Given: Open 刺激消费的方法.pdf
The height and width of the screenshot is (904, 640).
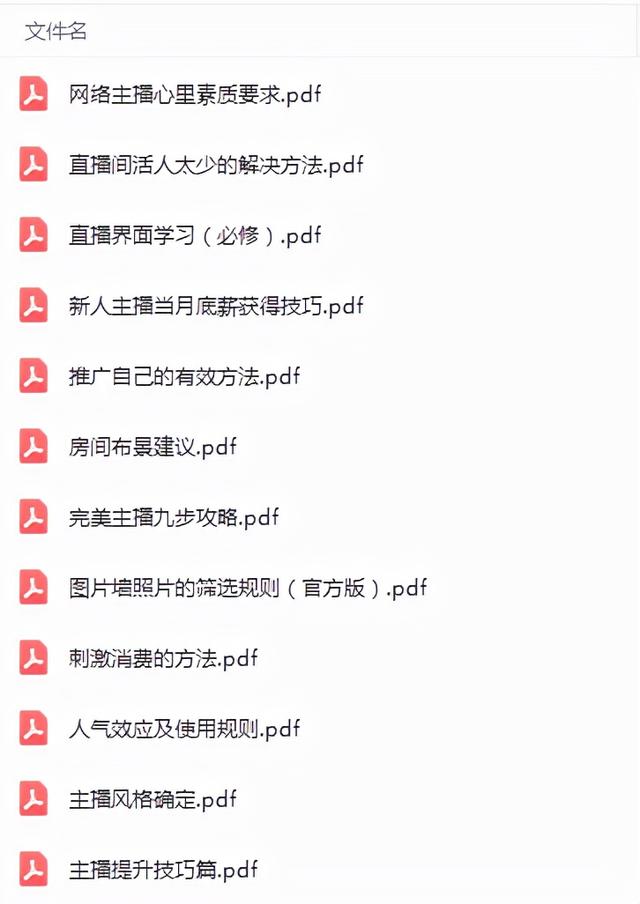Looking at the screenshot, I should (x=163, y=659).
